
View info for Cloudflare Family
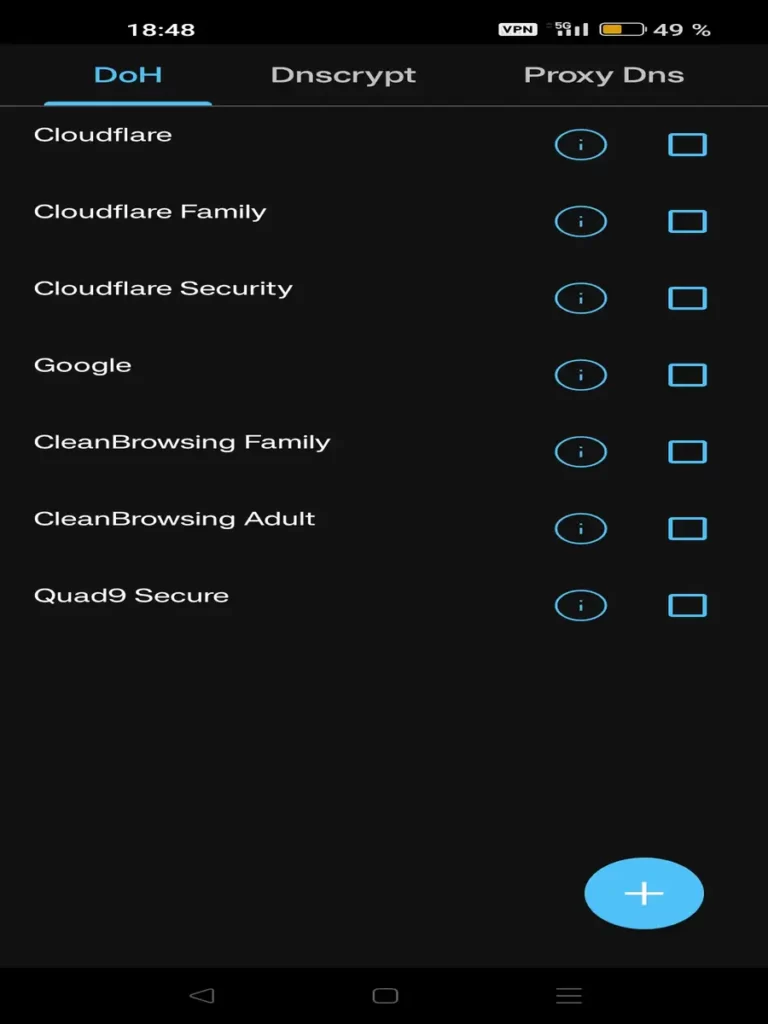pos(581,221)
